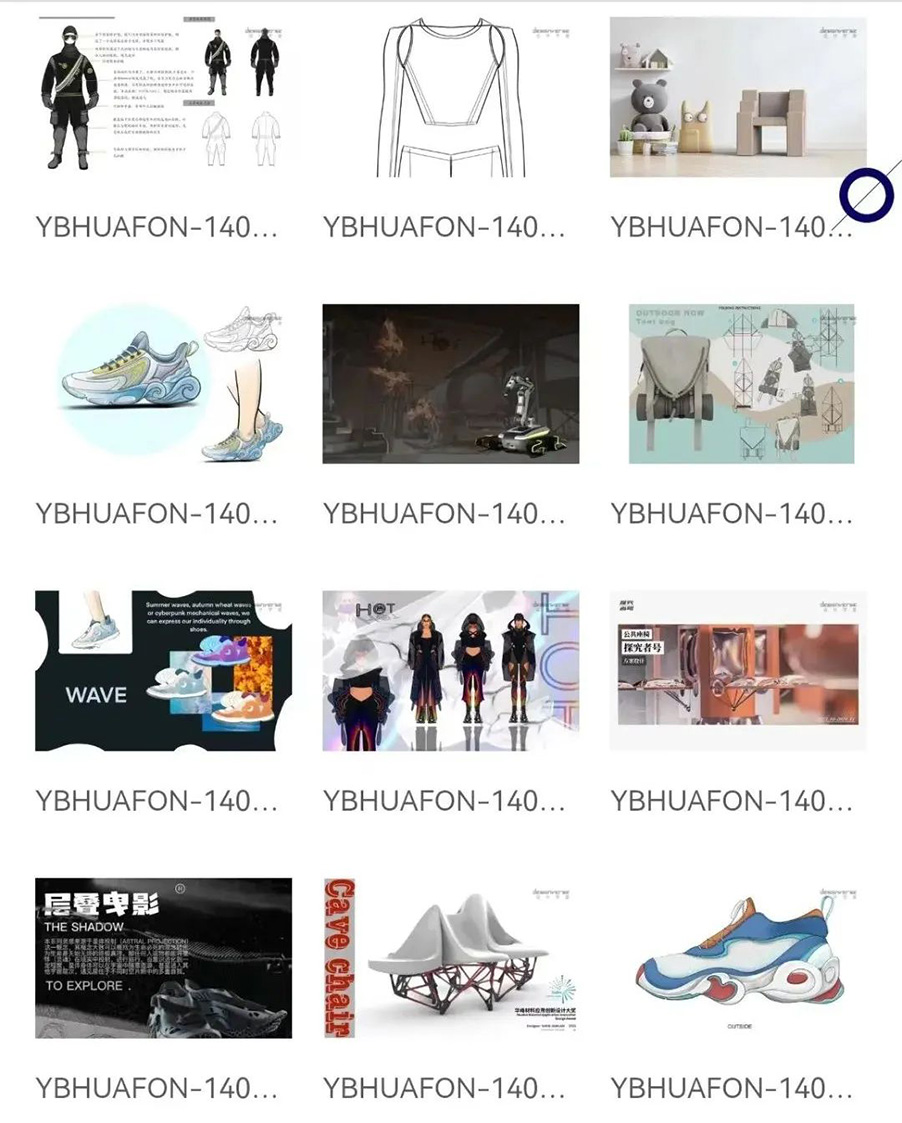902x1123 pixels.
Task: Open THE SHADOW black shoe file
Action: 163,958
